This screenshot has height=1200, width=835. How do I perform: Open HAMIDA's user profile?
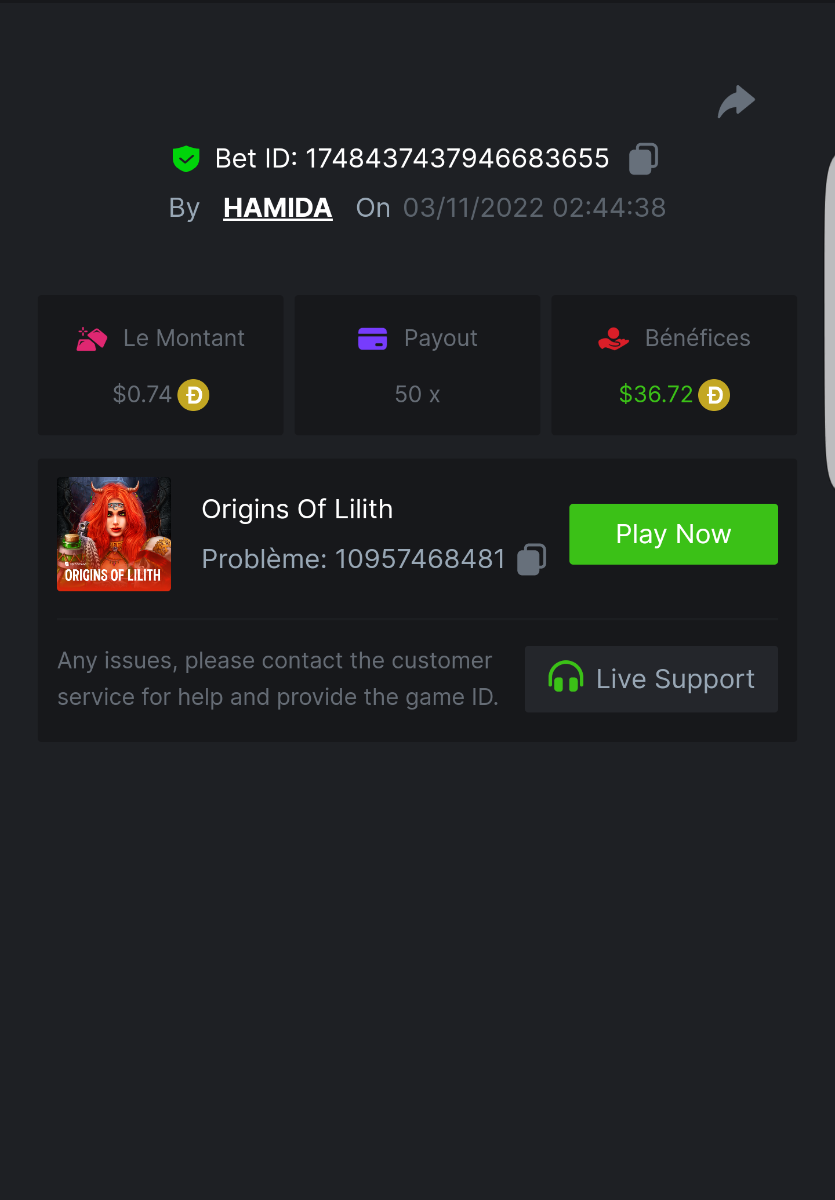[277, 208]
